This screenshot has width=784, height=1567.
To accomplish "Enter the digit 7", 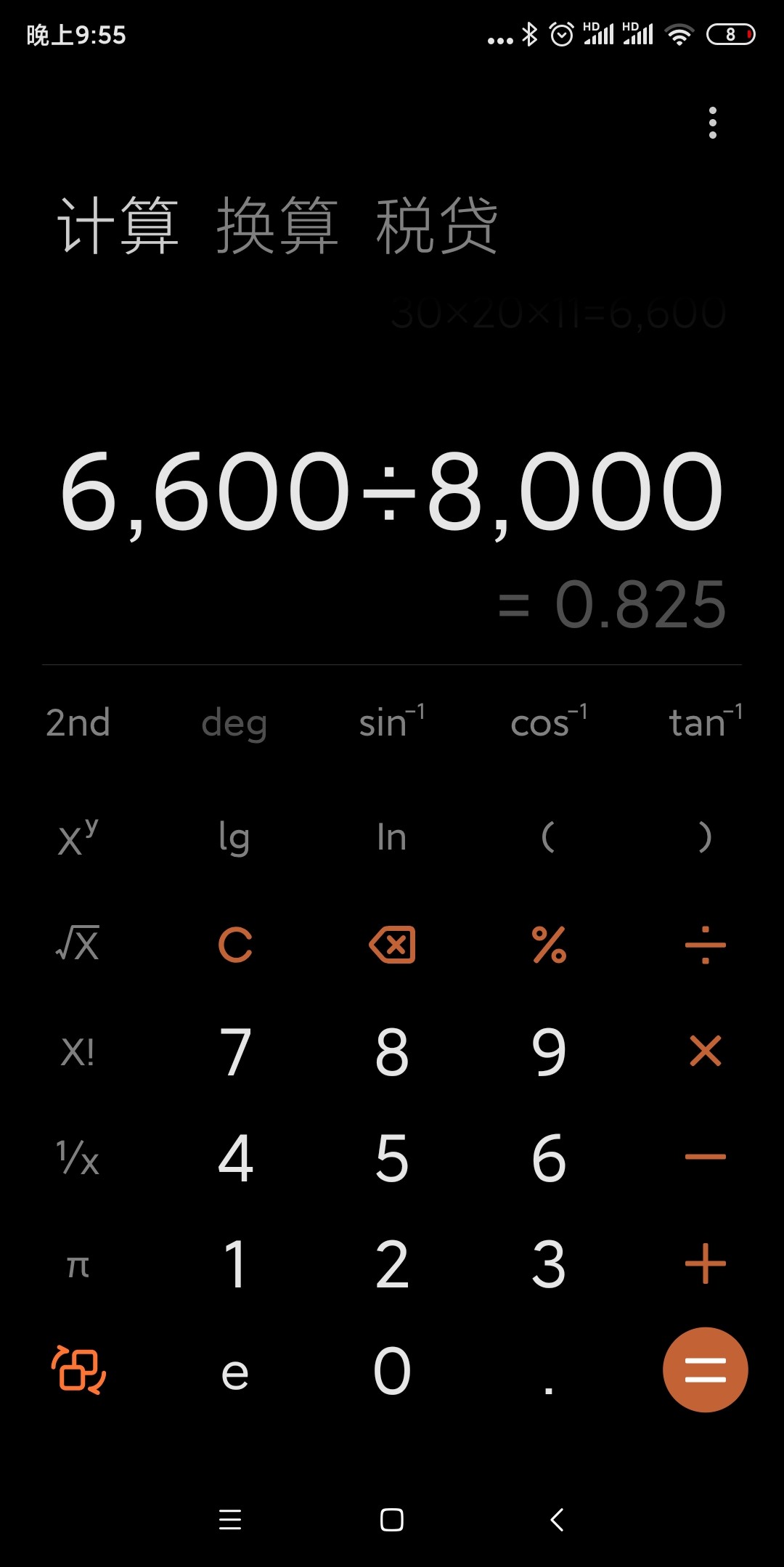I will 235,1051.
